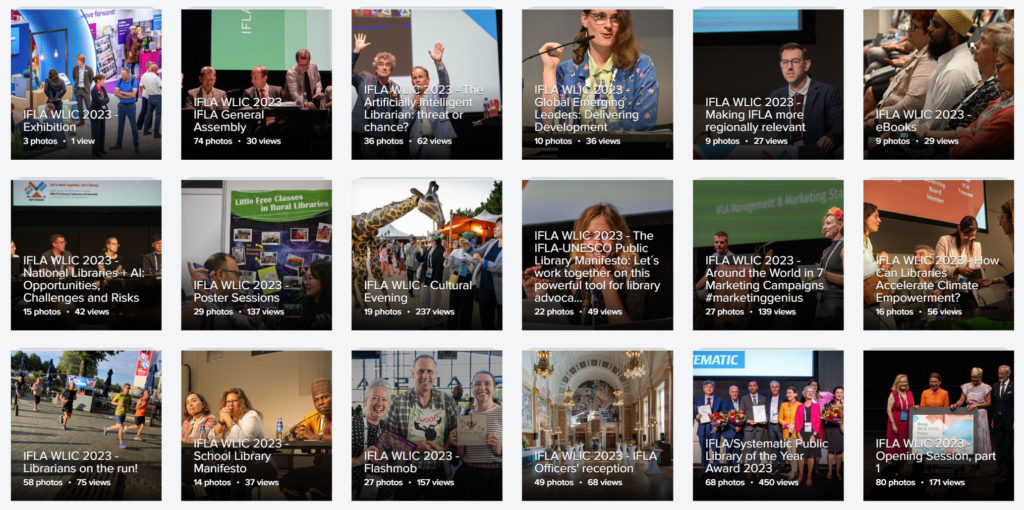The image size is (1024, 510).
Task: Open the IFLA General Assembly album
Action: pyautogui.click(x=256, y=85)
